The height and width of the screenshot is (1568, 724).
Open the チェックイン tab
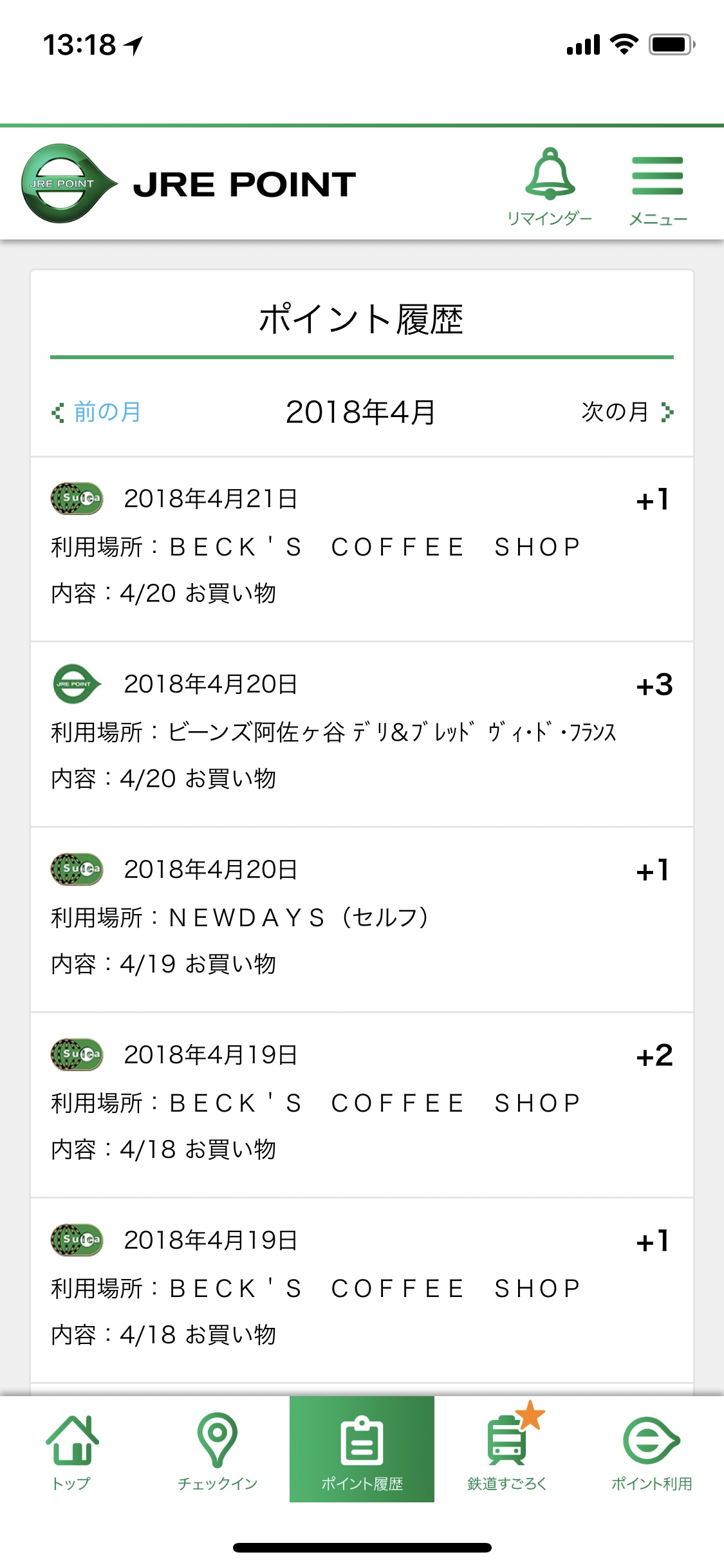[x=218, y=1450]
